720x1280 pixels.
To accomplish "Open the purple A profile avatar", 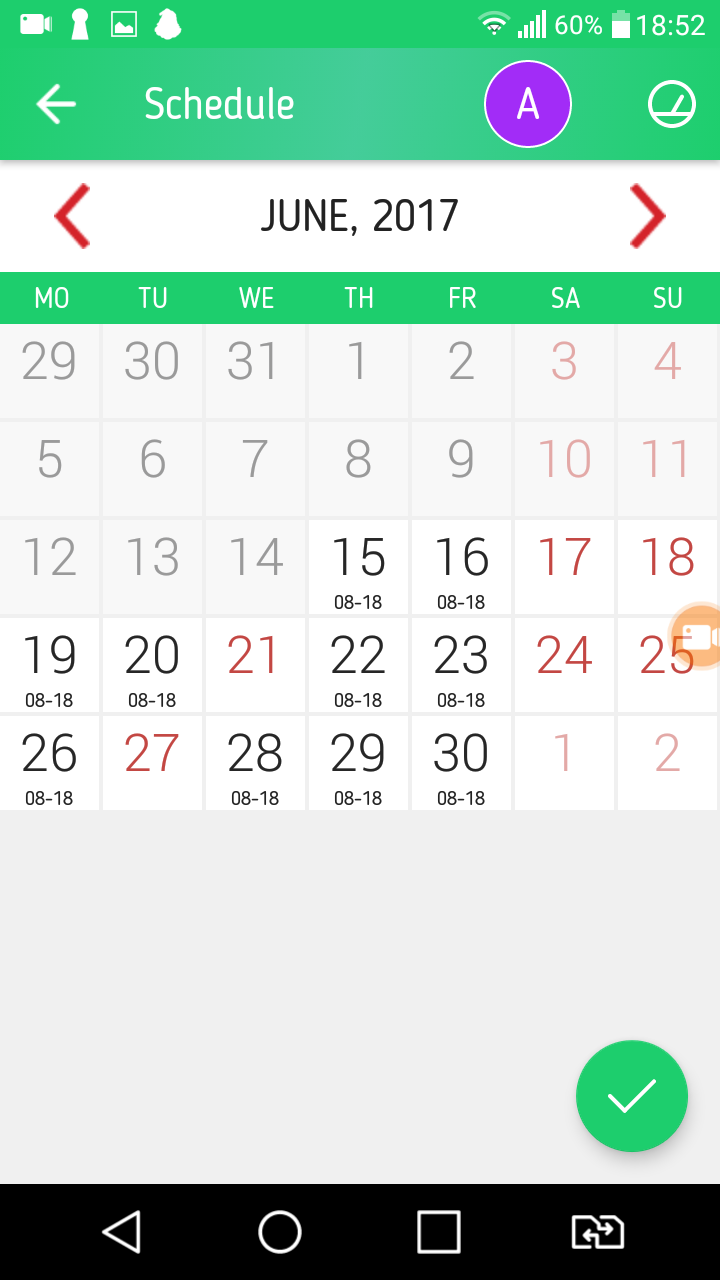I will point(527,104).
